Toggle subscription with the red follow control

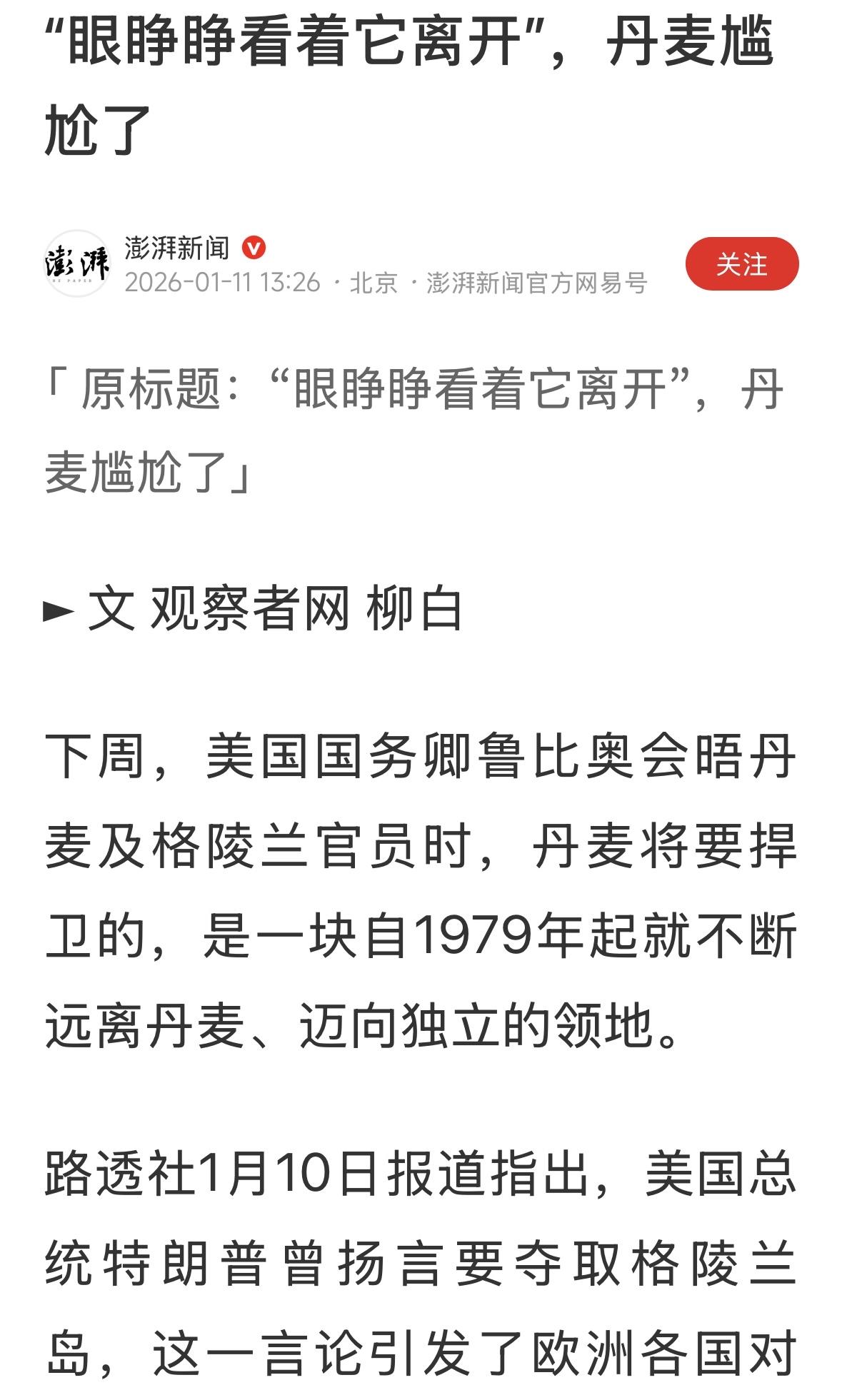(741, 264)
